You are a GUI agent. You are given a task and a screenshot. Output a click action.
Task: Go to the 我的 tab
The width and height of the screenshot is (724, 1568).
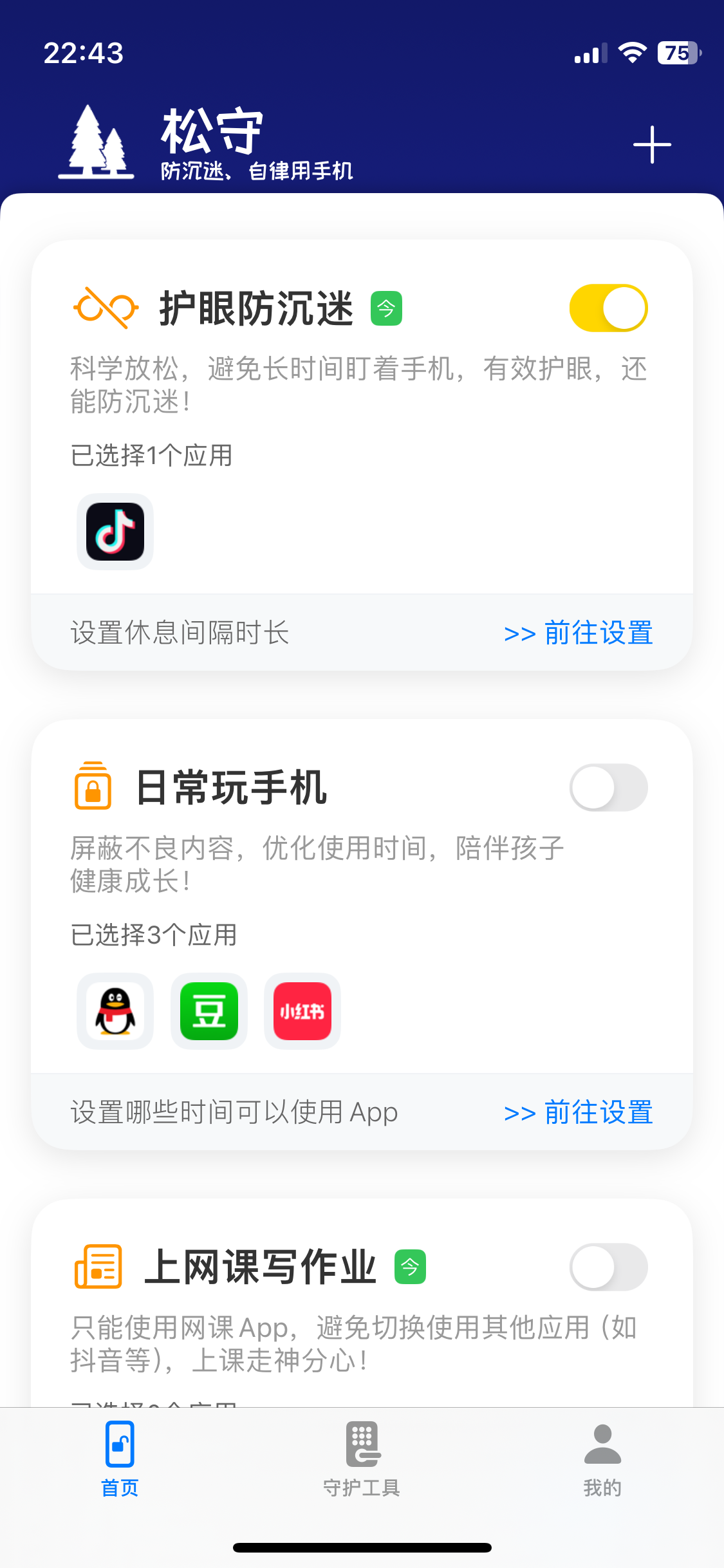click(602, 1459)
